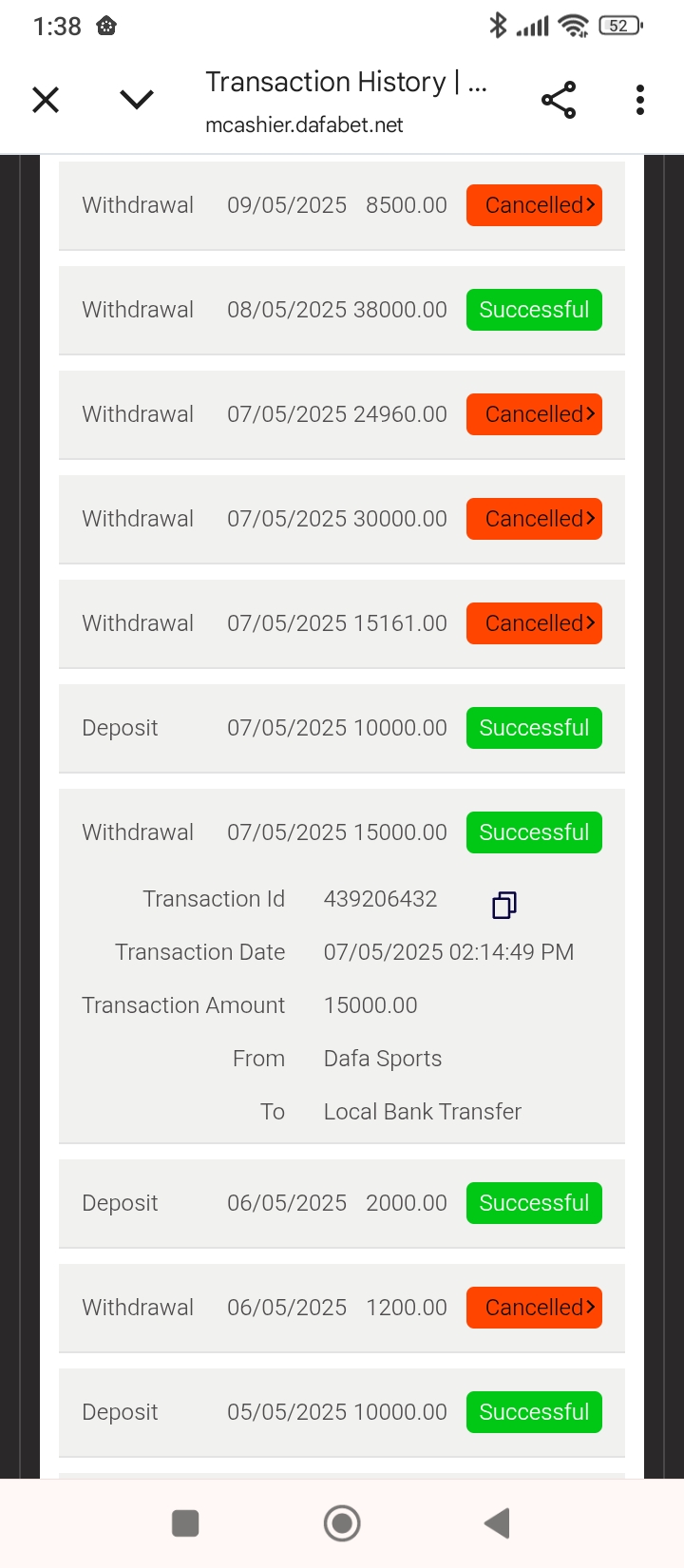View the cancelled 8500.00 withdrawal details
Viewport: 684px width, 1568px height.
534,205
